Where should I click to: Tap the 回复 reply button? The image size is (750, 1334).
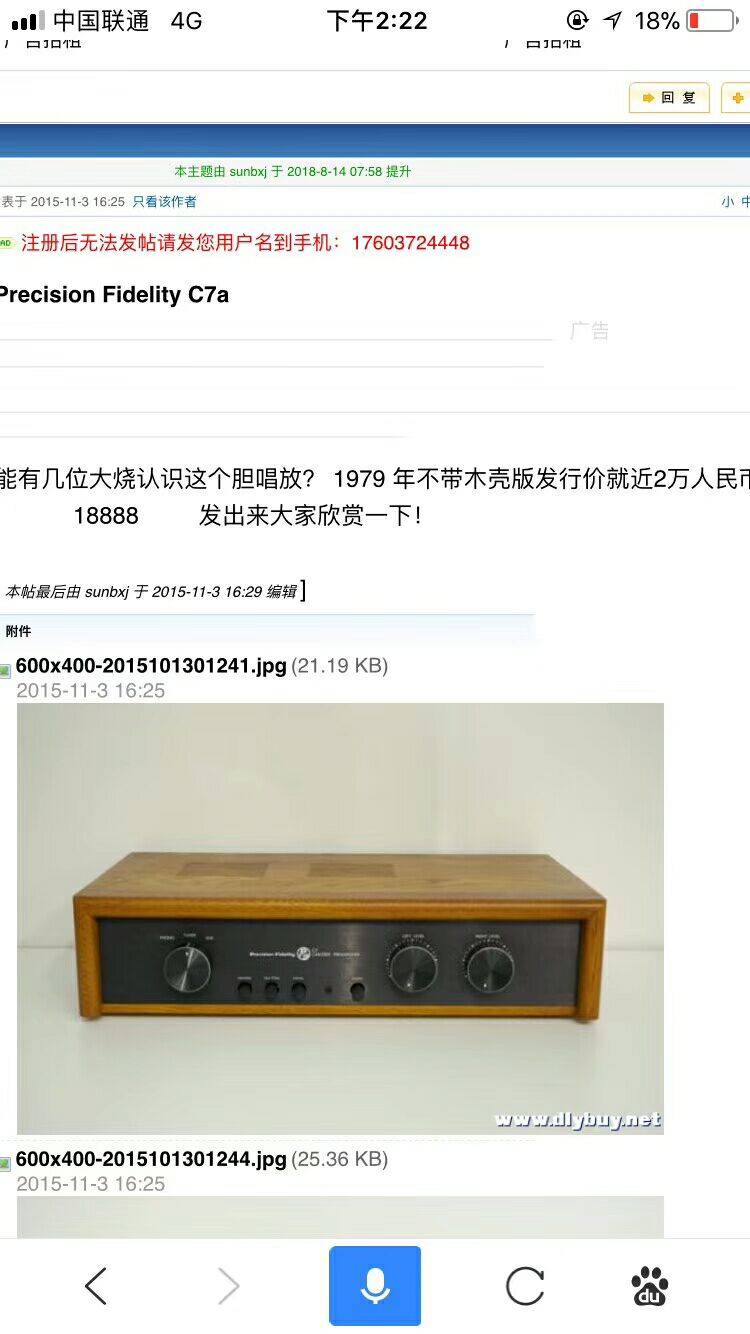click(x=669, y=98)
